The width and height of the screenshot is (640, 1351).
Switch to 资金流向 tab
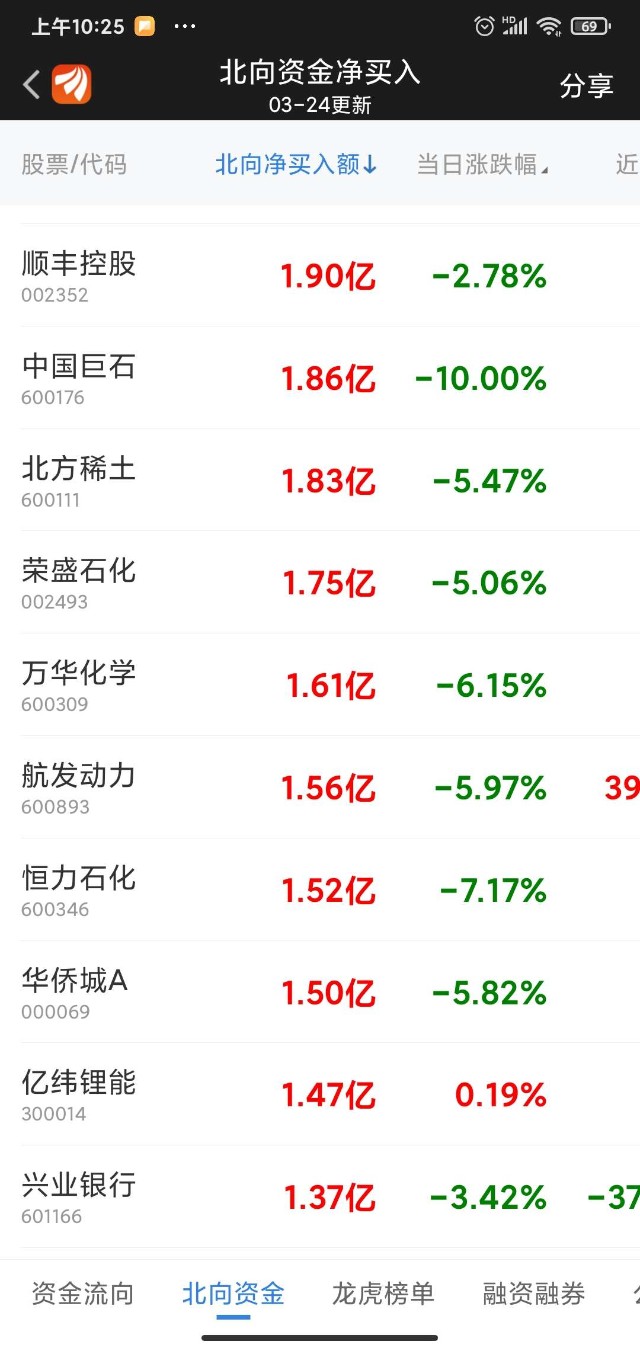[82, 1294]
